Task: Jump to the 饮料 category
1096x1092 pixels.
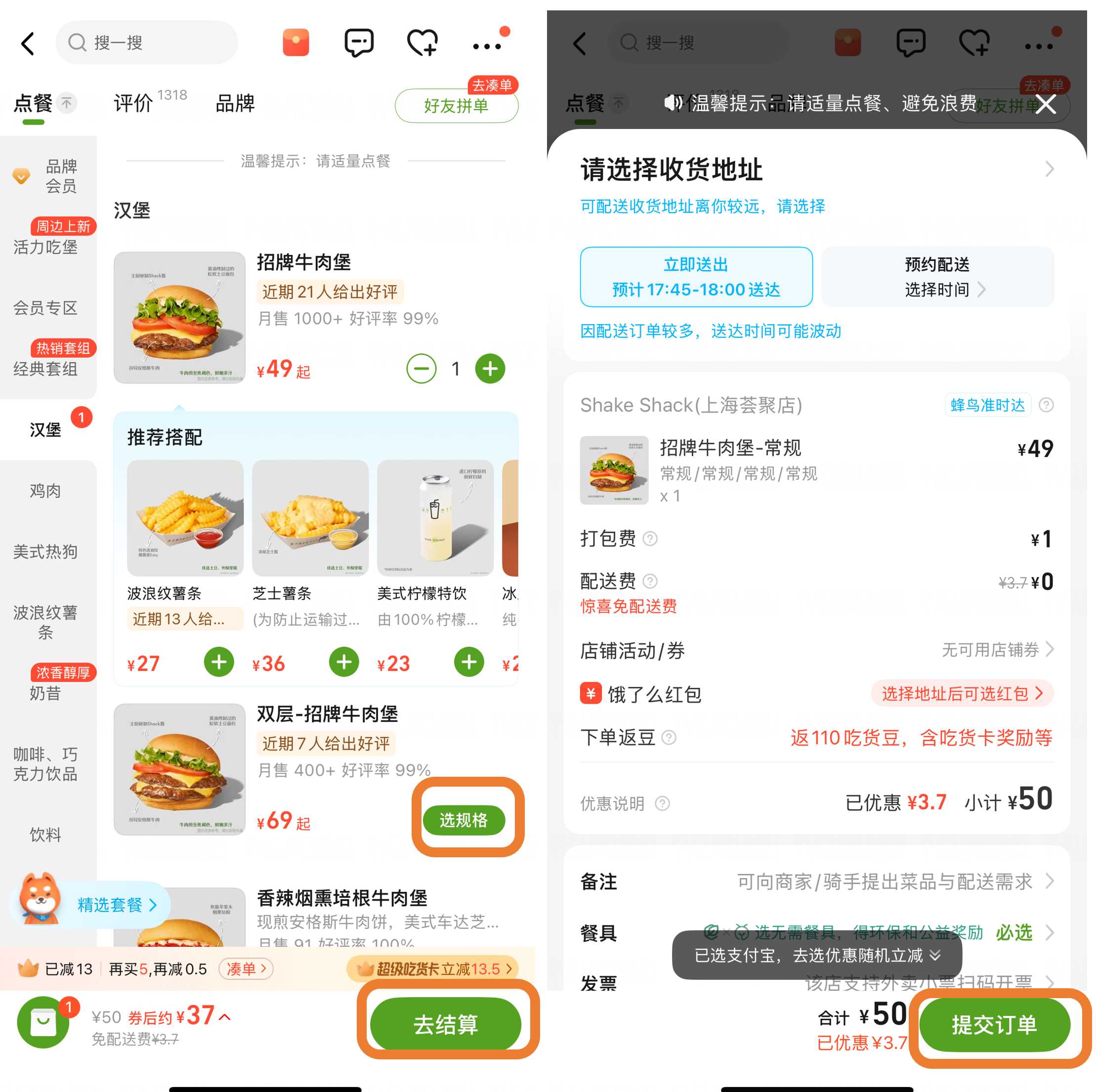Action: [x=45, y=835]
